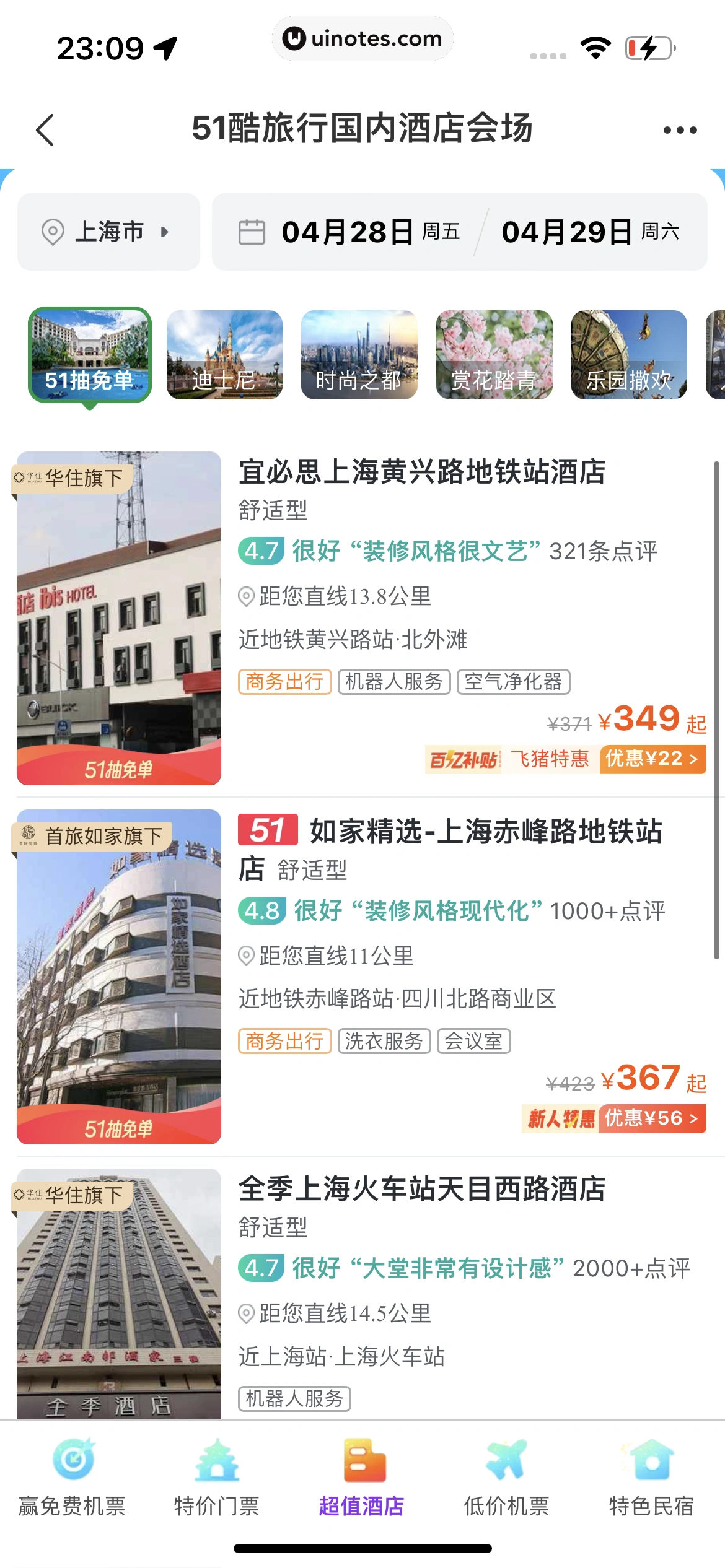
Task: Select the 51抽免单 category tile
Action: [x=90, y=355]
